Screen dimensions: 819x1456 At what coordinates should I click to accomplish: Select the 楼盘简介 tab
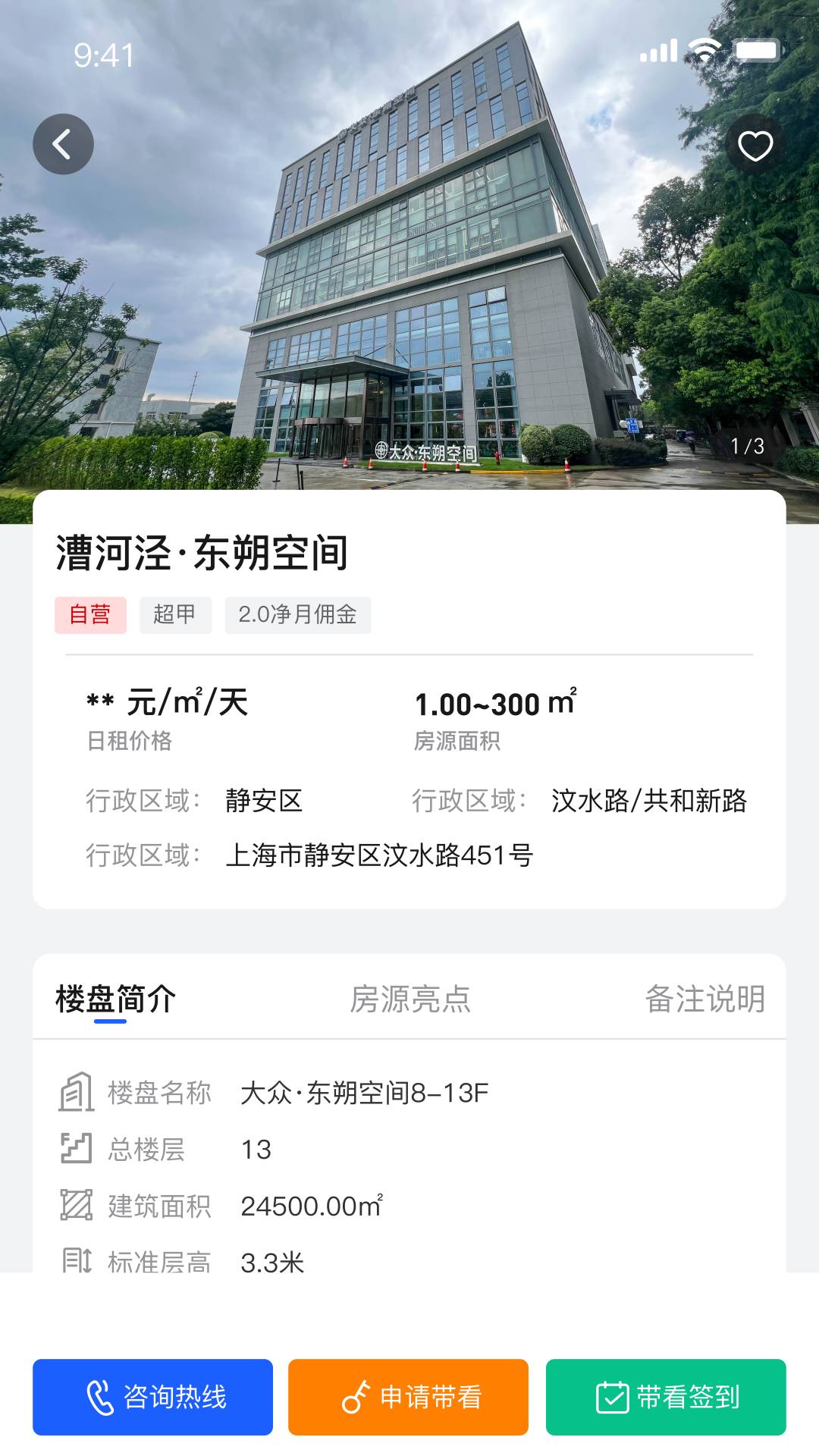(114, 1001)
